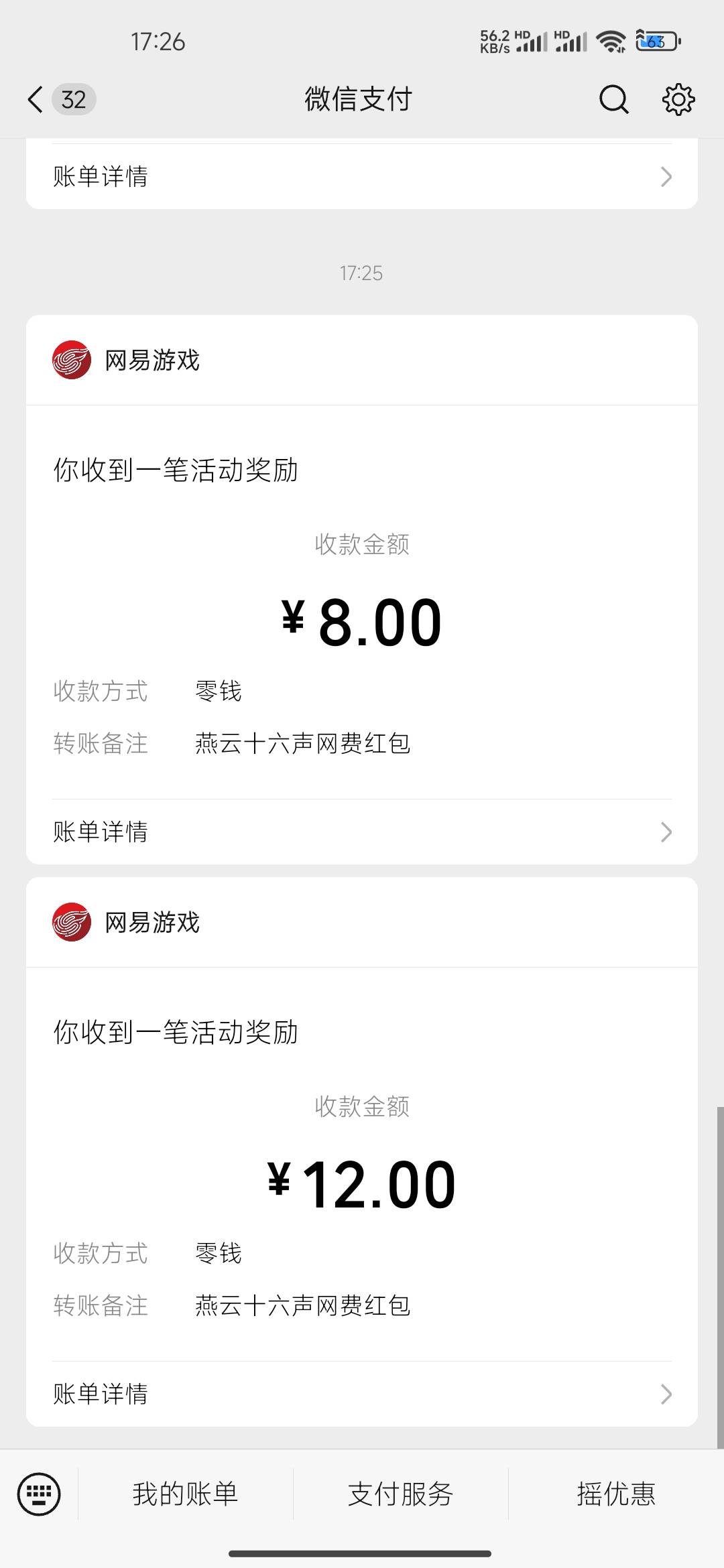Image resolution: width=724 pixels, height=1568 pixels.
Task: Open 支付服务 menu
Action: click(x=400, y=1494)
